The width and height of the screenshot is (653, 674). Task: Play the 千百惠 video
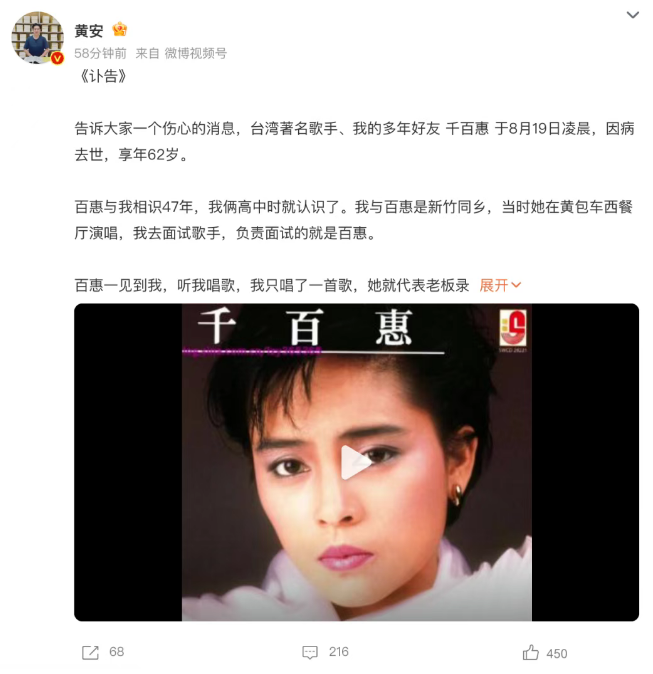click(356, 462)
